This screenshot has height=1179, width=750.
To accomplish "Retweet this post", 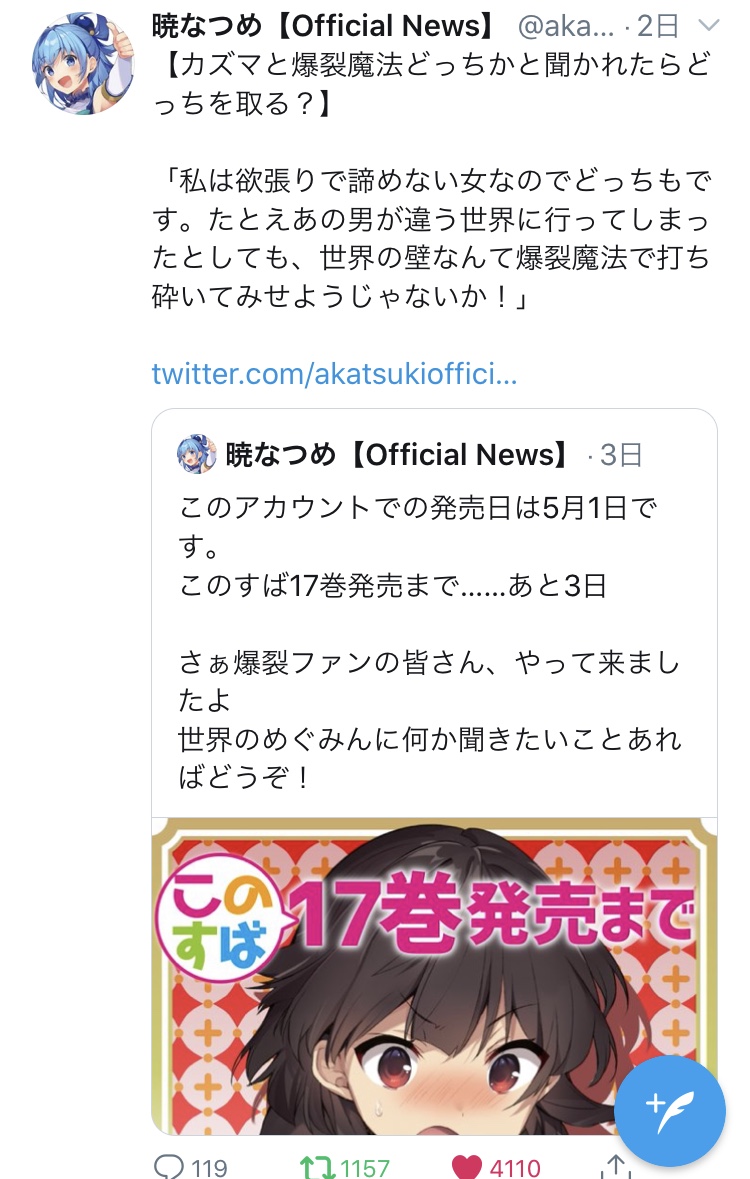I will click(x=319, y=1165).
